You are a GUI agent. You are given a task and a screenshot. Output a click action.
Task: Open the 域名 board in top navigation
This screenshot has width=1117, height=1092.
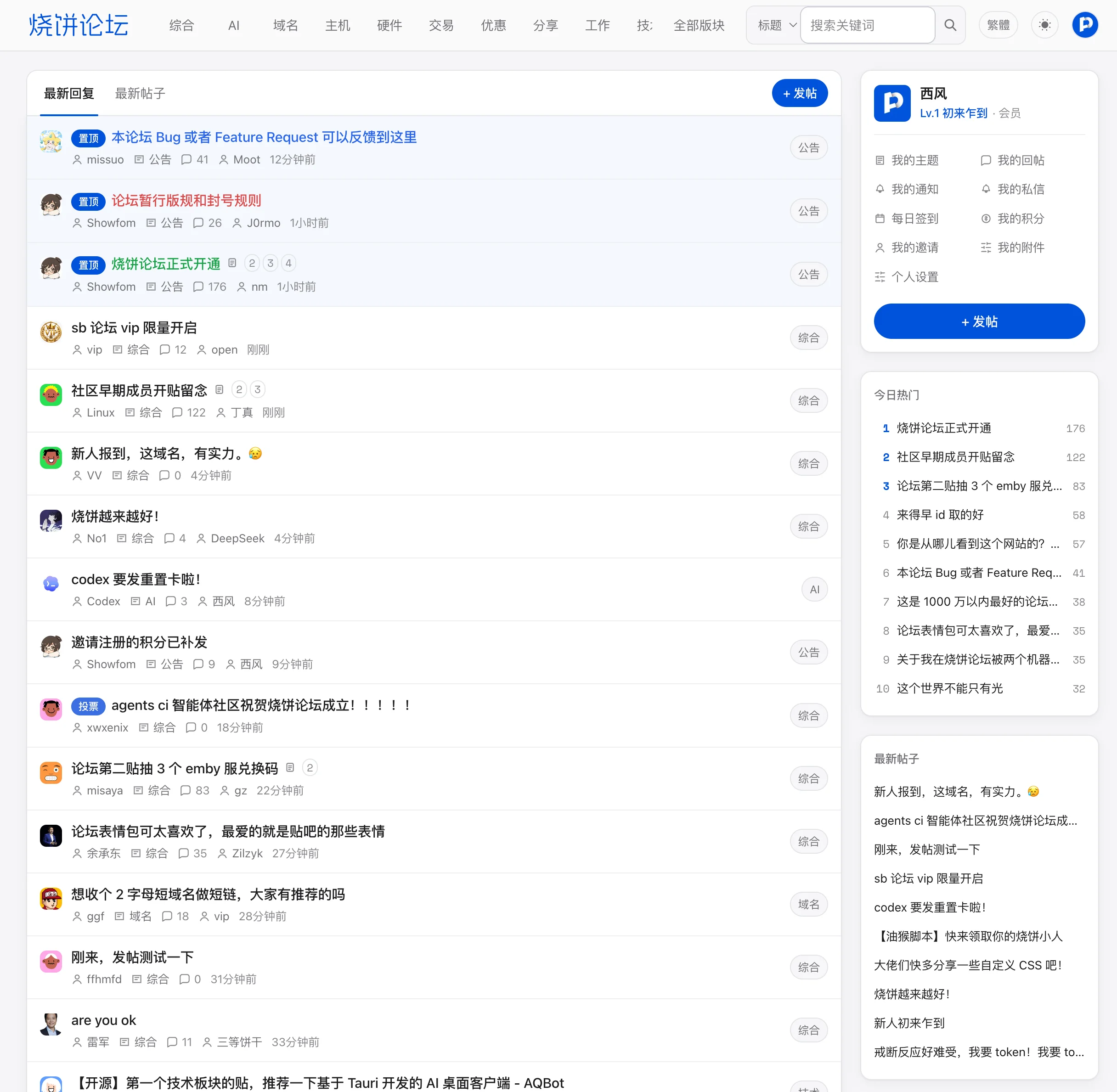(285, 25)
